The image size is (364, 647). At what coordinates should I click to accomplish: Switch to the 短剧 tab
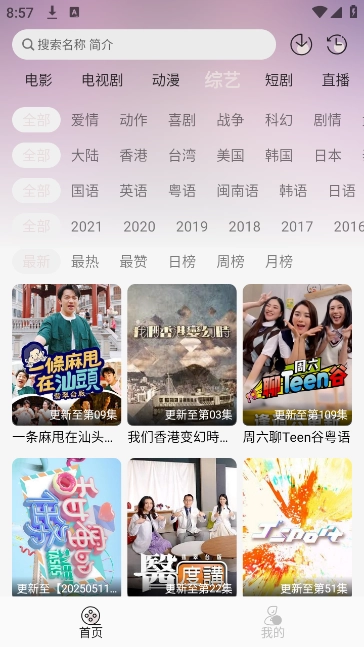coord(279,80)
